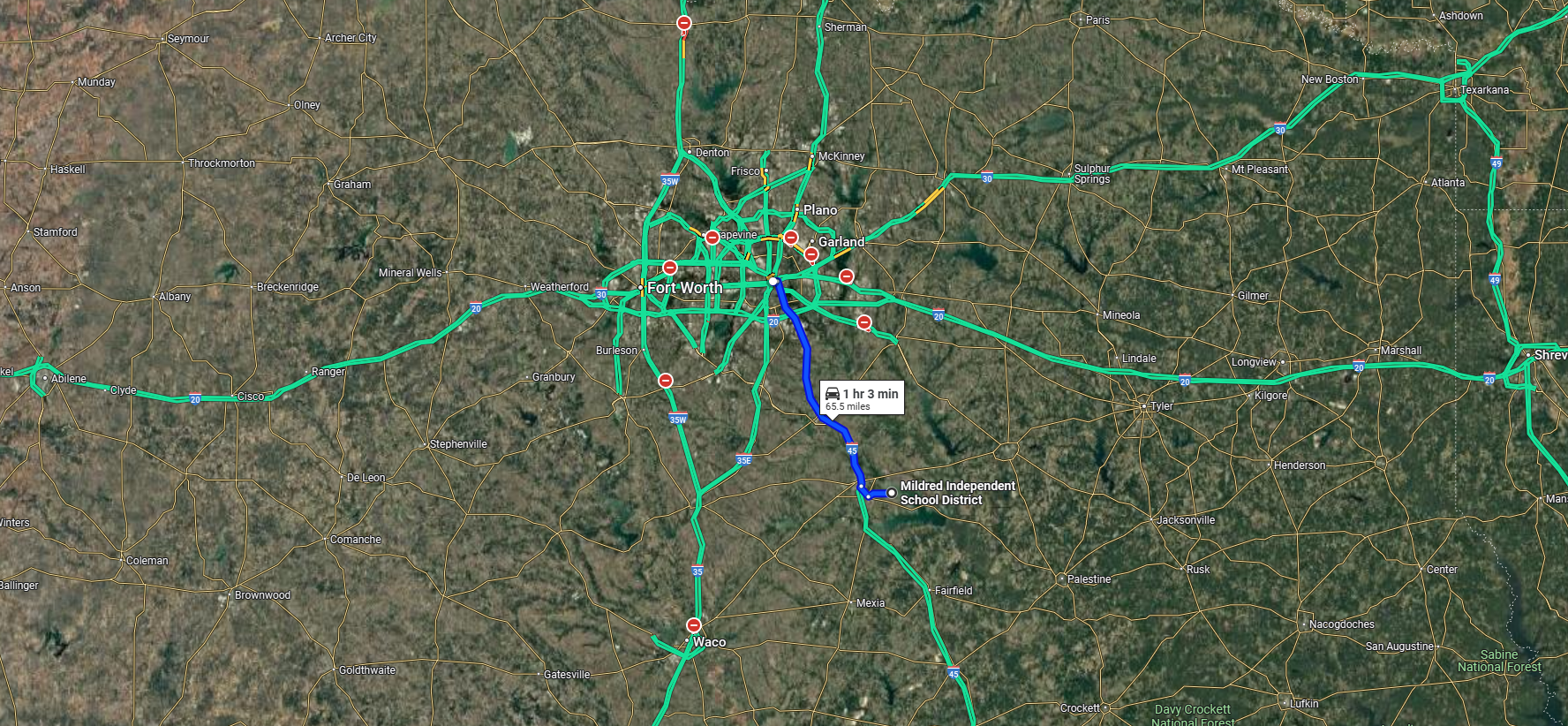This screenshot has height=726, width=1568.
Task: Select the Mildred Independent School District destination marker
Action: [892, 492]
